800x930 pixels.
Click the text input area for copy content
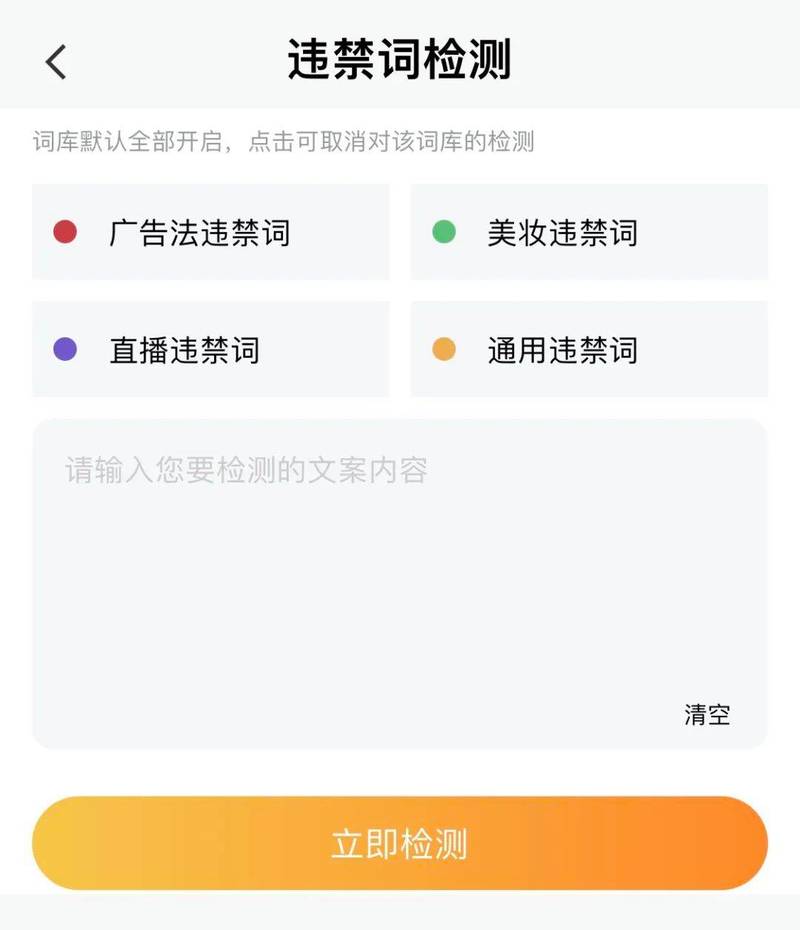(400, 580)
